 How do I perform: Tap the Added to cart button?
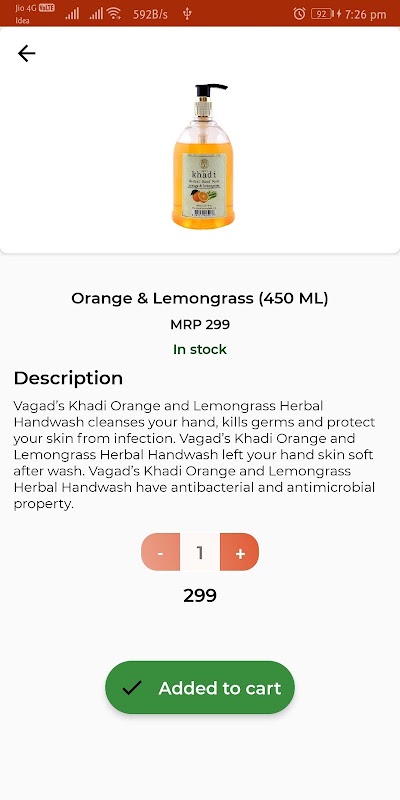[x=200, y=687]
